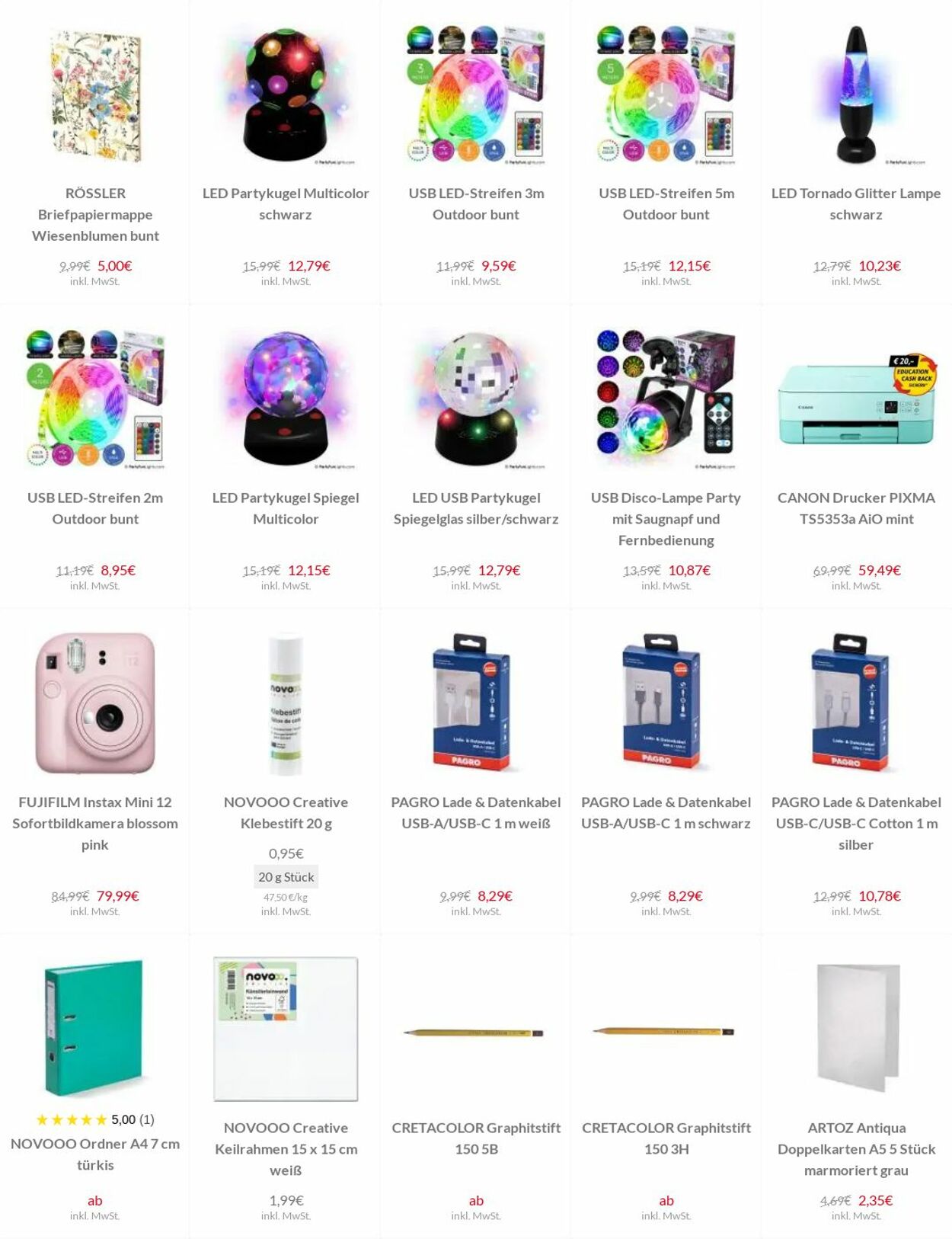
Task: View CANON Drucker PIXMA TS5353a mint
Action: point(856,507)
